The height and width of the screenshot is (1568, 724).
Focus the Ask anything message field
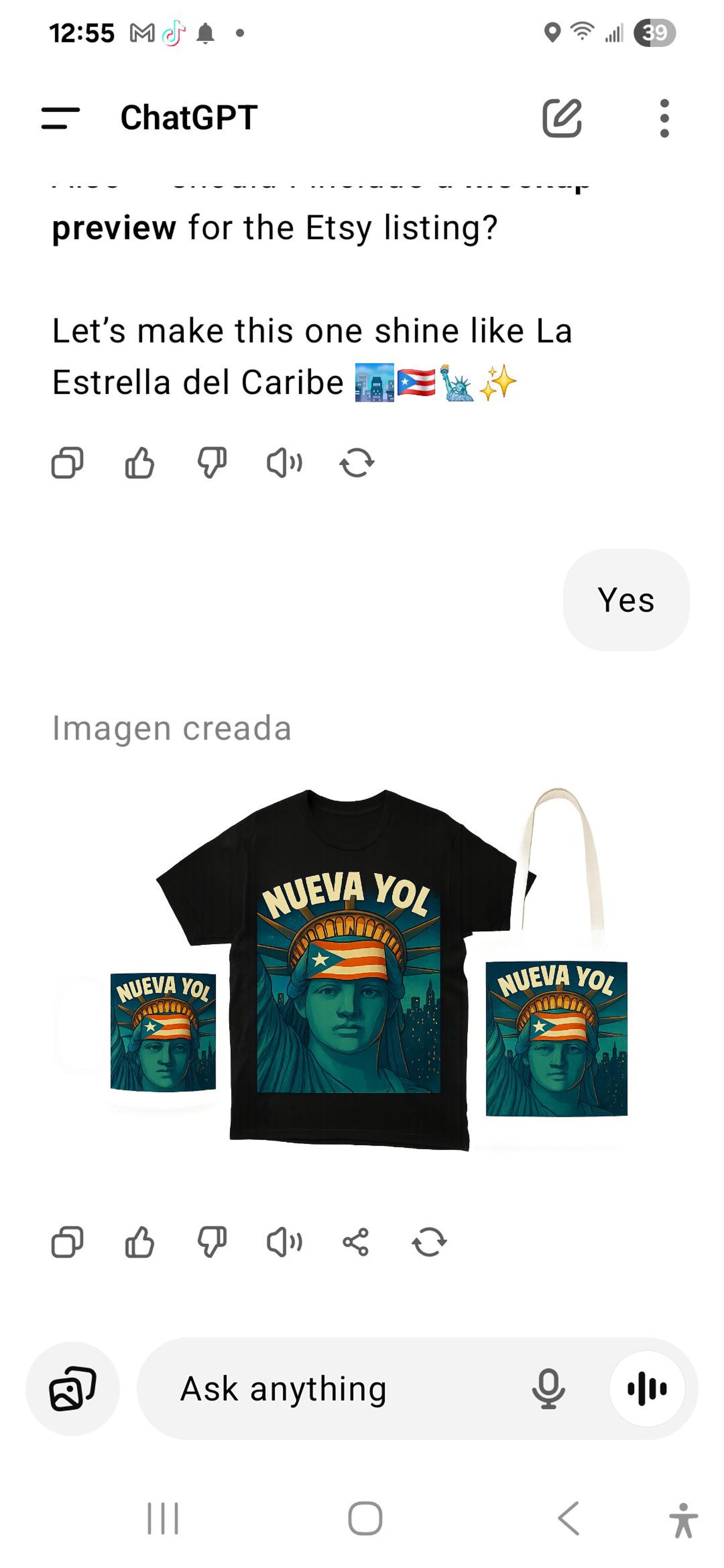pos(341,1388)
